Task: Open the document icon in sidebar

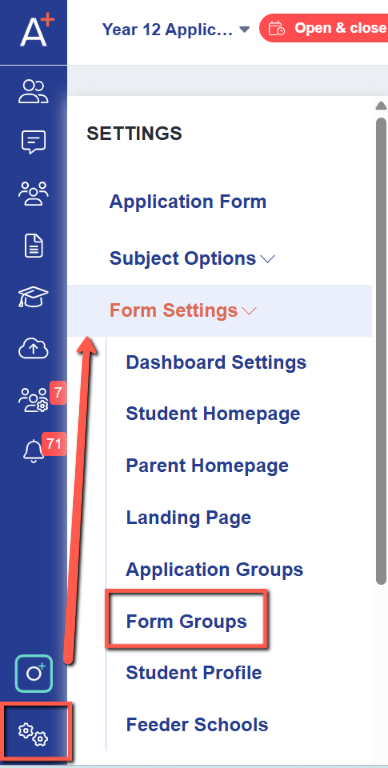Action: click(x=33, y=245)
